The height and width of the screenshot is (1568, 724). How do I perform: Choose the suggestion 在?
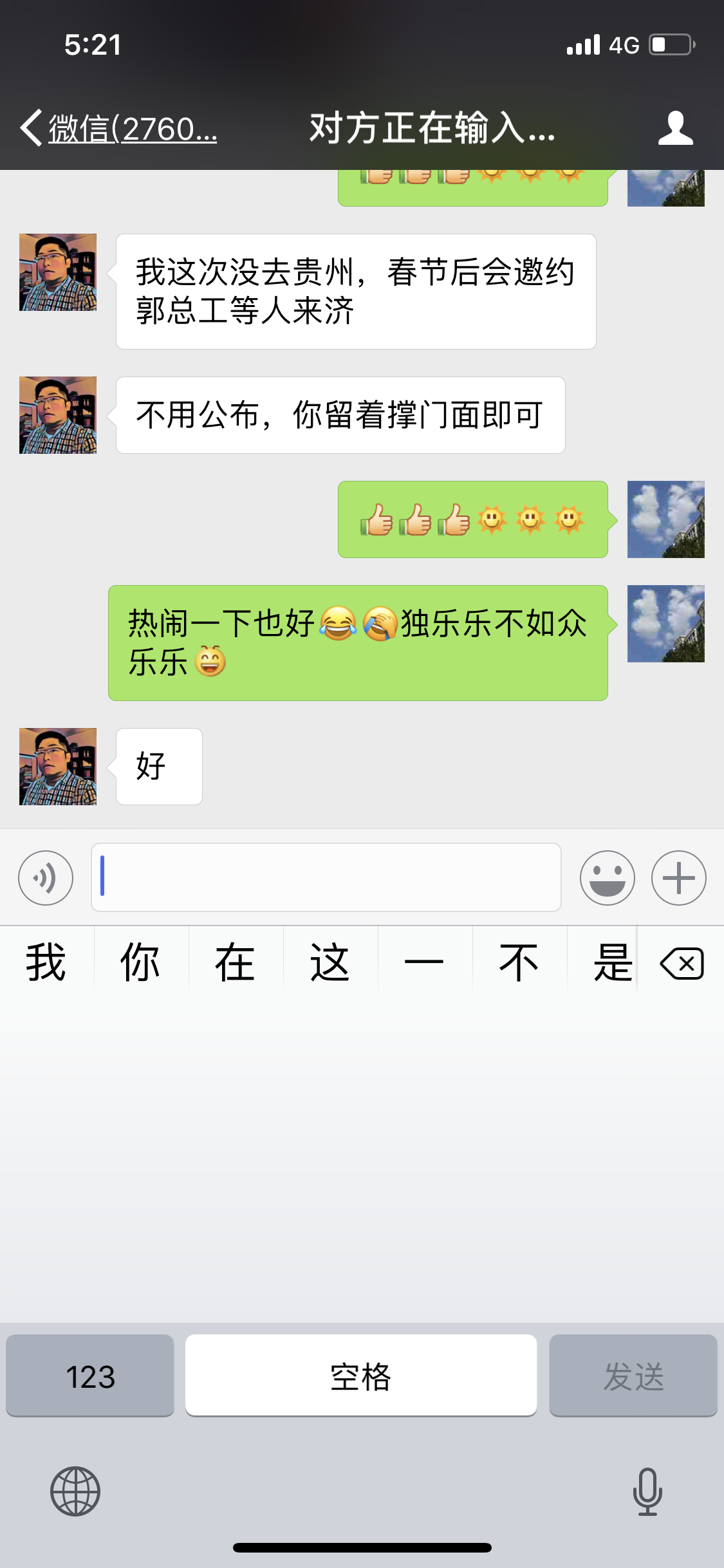(x=235, y=963)
